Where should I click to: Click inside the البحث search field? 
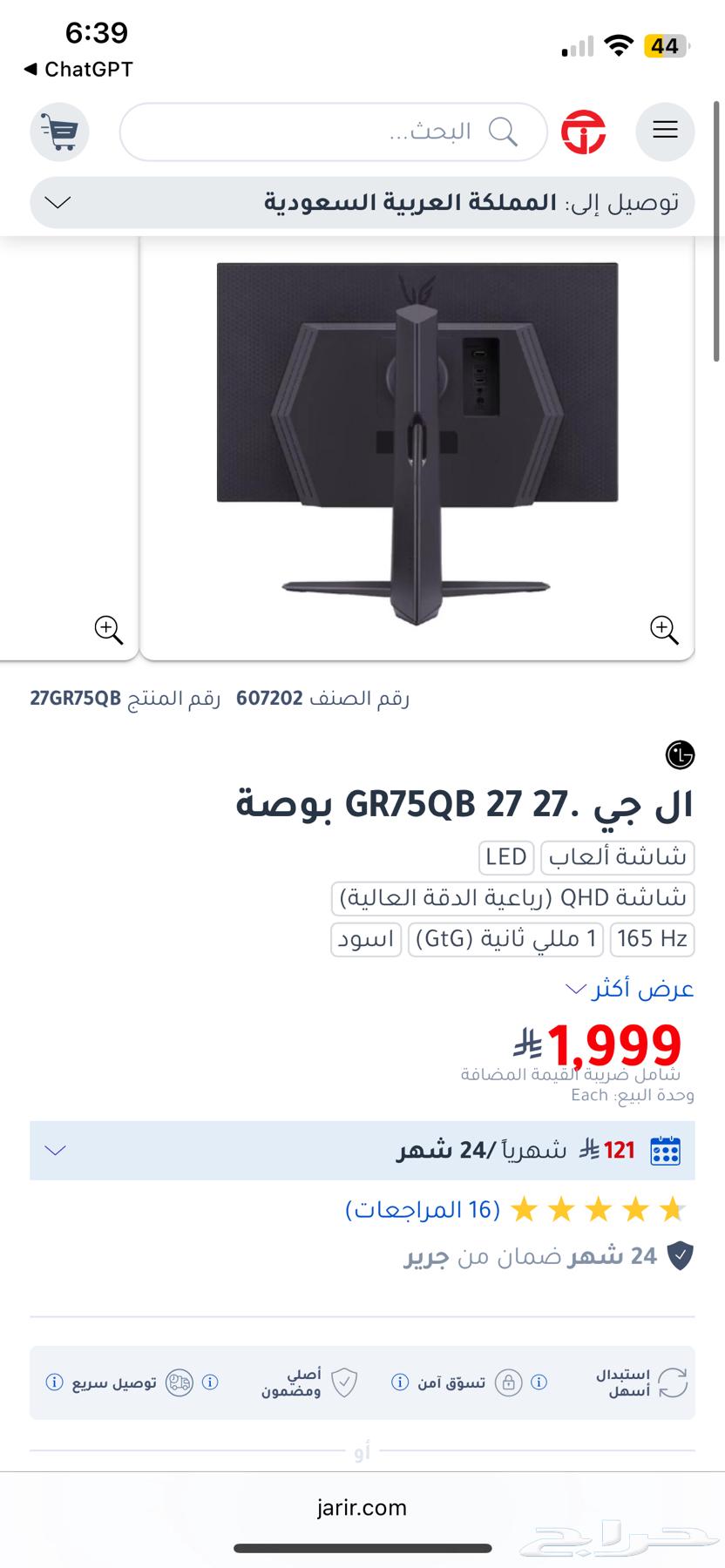point(331,131)
